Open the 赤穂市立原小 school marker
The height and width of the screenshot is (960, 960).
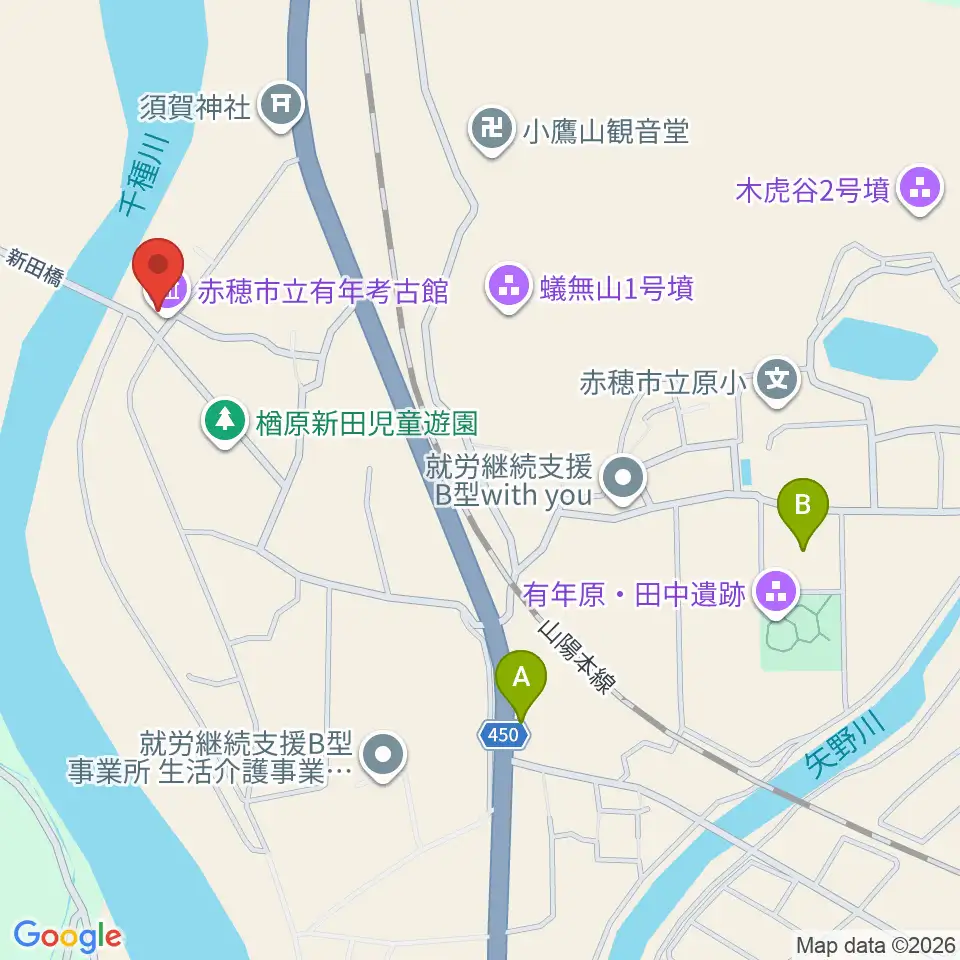click(x=778, y=382)
